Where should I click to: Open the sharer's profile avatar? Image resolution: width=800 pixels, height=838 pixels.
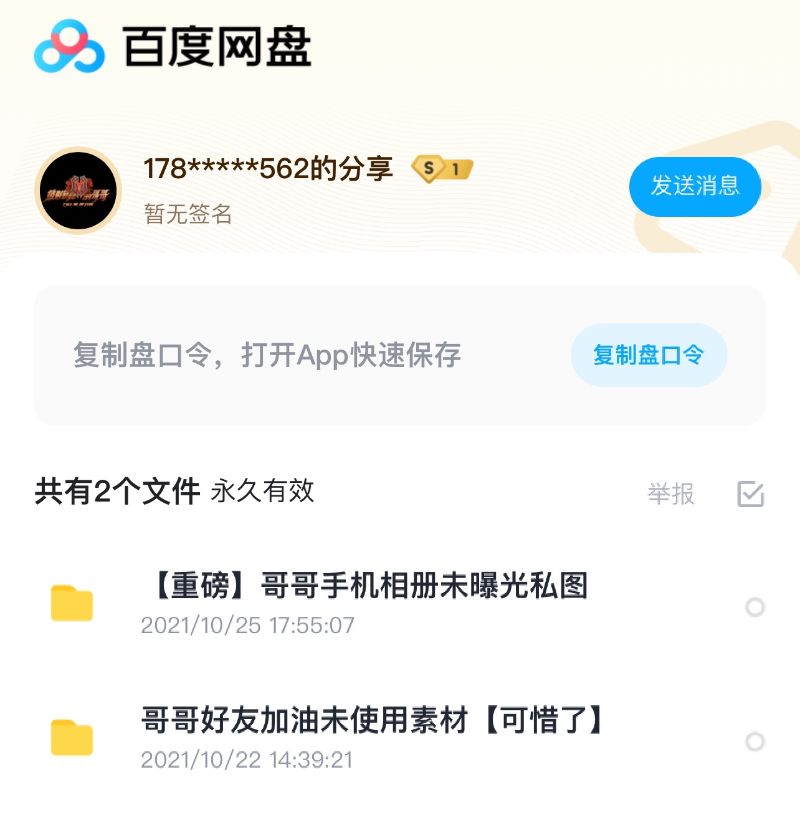79,190
